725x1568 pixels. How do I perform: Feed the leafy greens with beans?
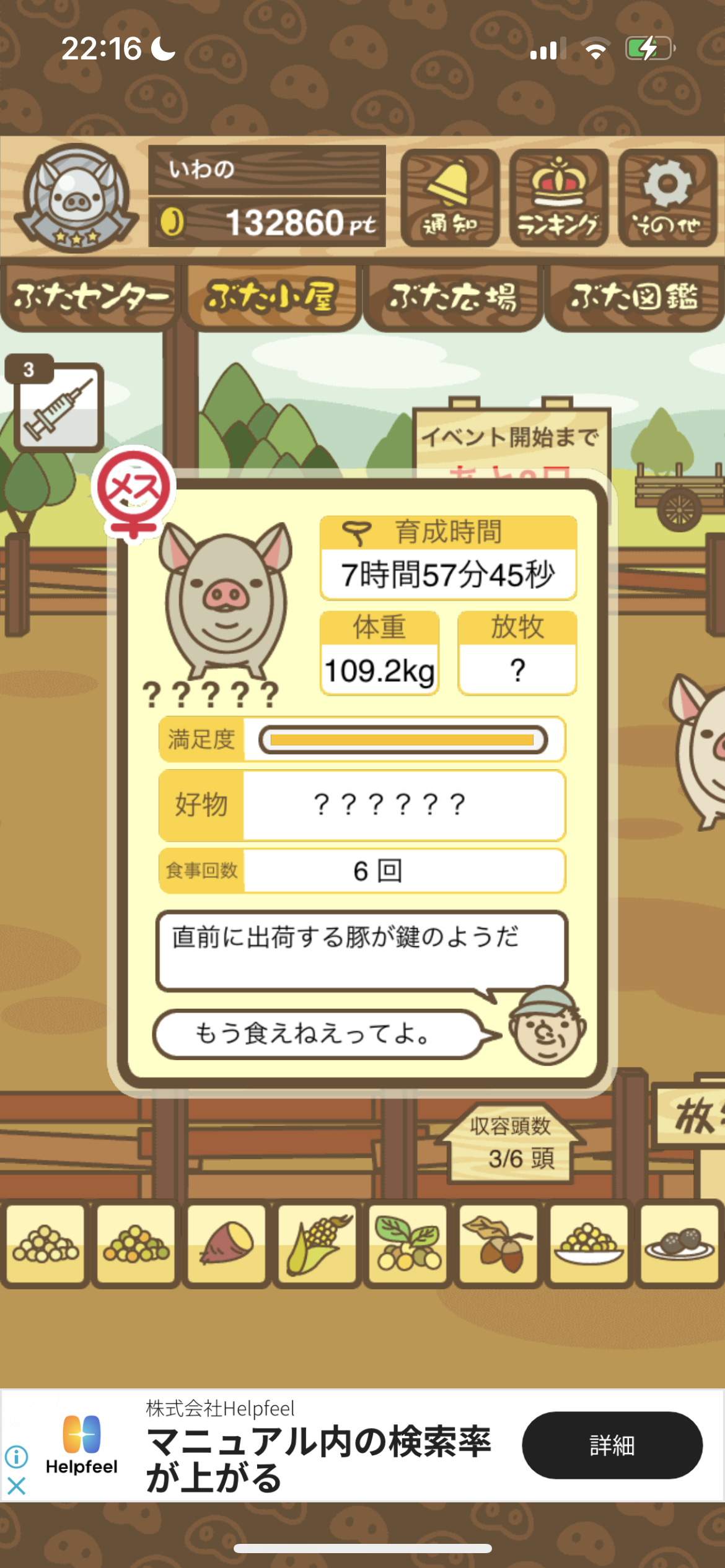[x=407, y=1244]
